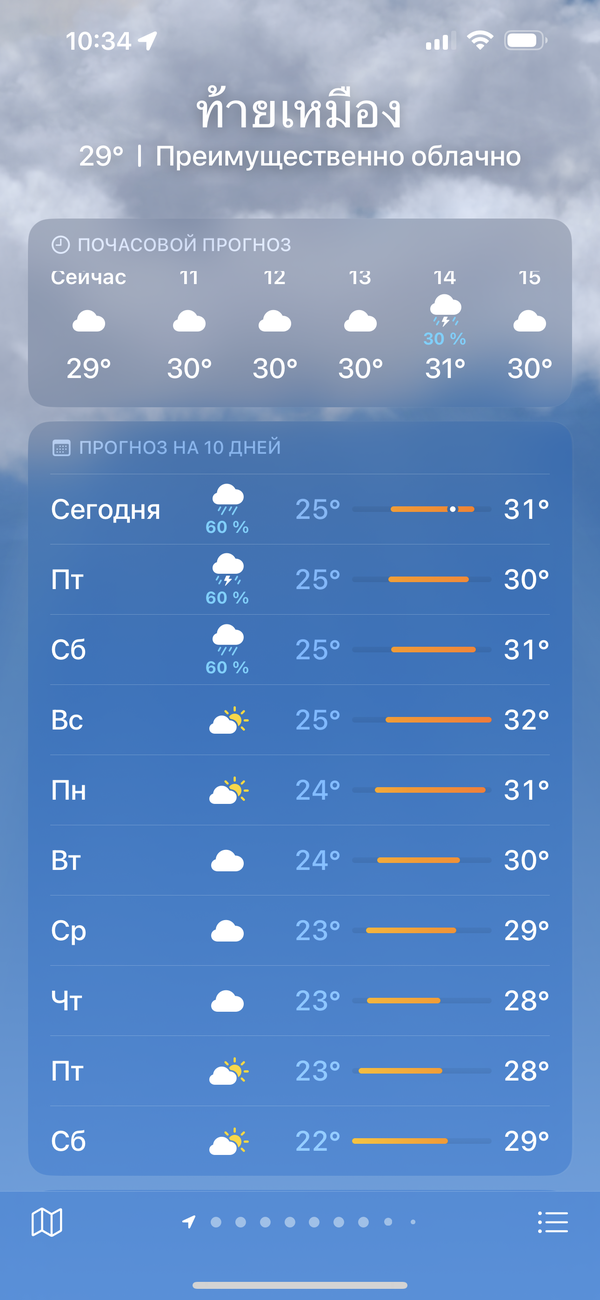Open today's forecast row Сегодня

(x=300, y=510)
